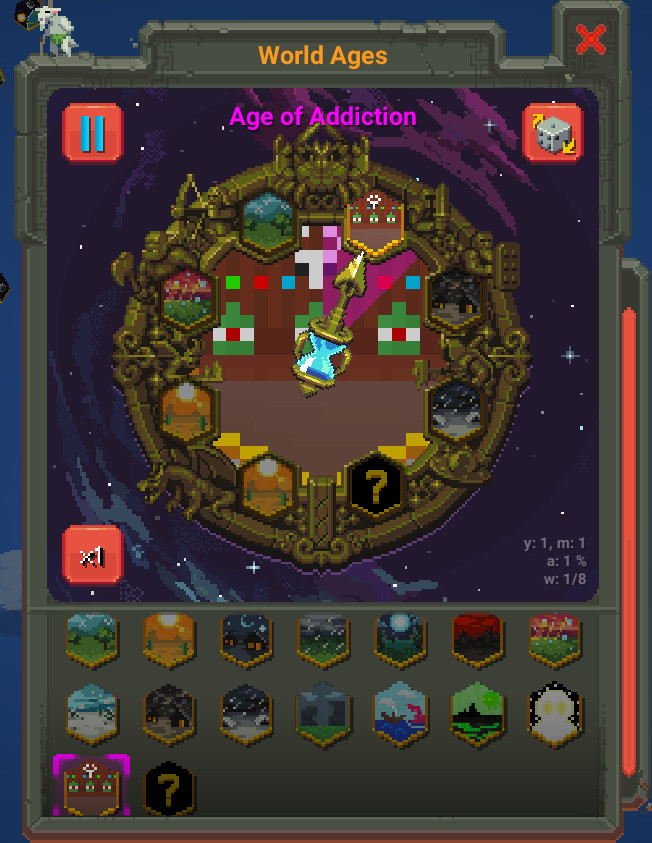Image resolution: width=652 pixels, height=843 pixels.
Task: Select the red sky chaos age
Action: click(x=477, y=638)
